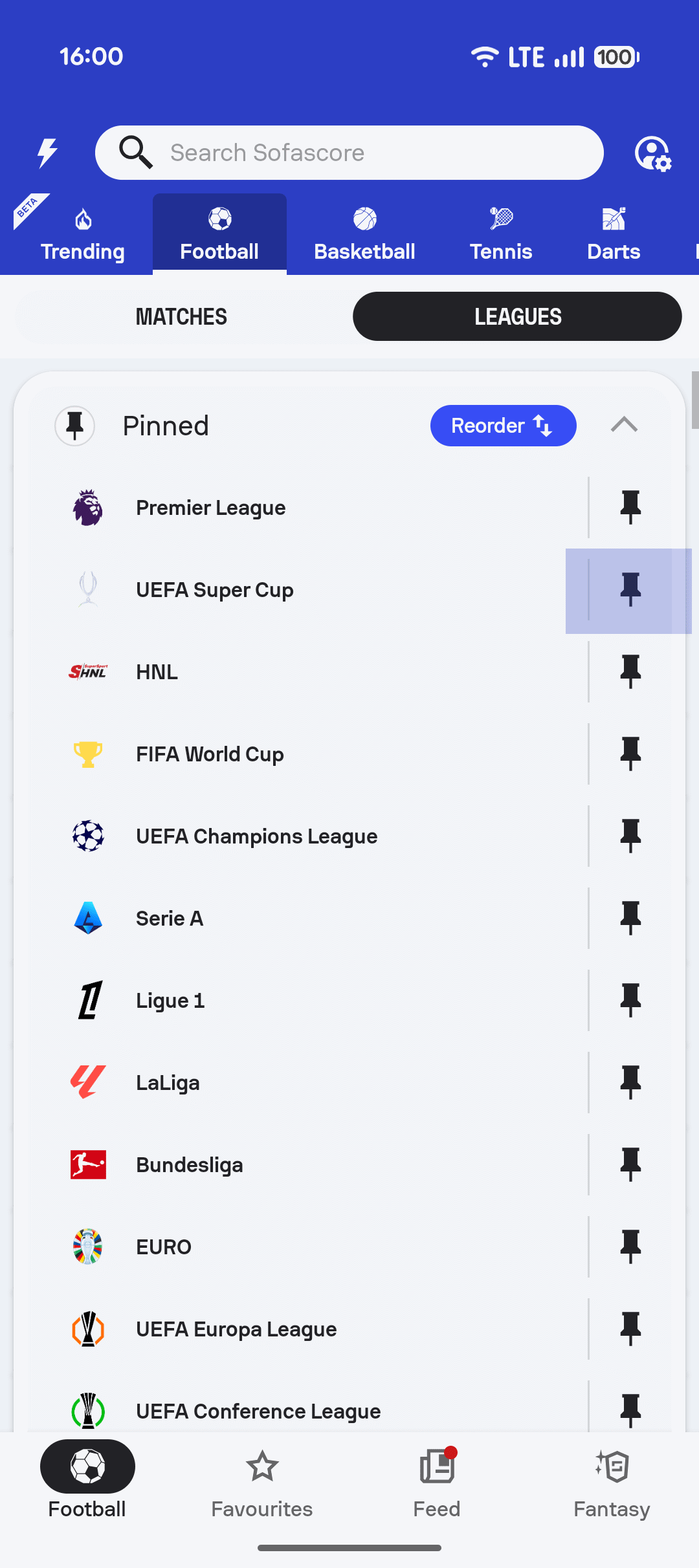Open the Darts sport tab
699x1568 pixels.
[613, 235]
